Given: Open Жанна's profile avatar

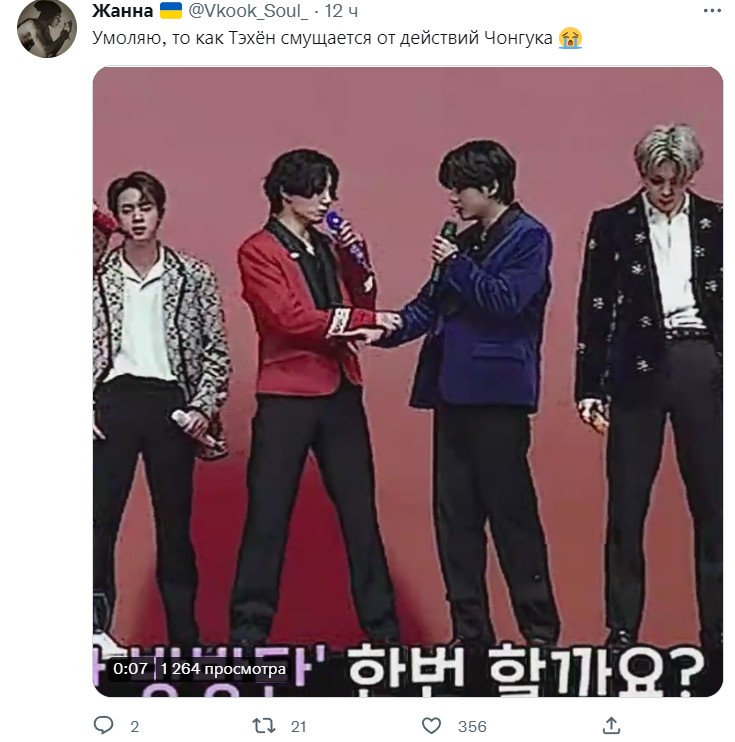Looking at the screenshot, I should point(46,28).
